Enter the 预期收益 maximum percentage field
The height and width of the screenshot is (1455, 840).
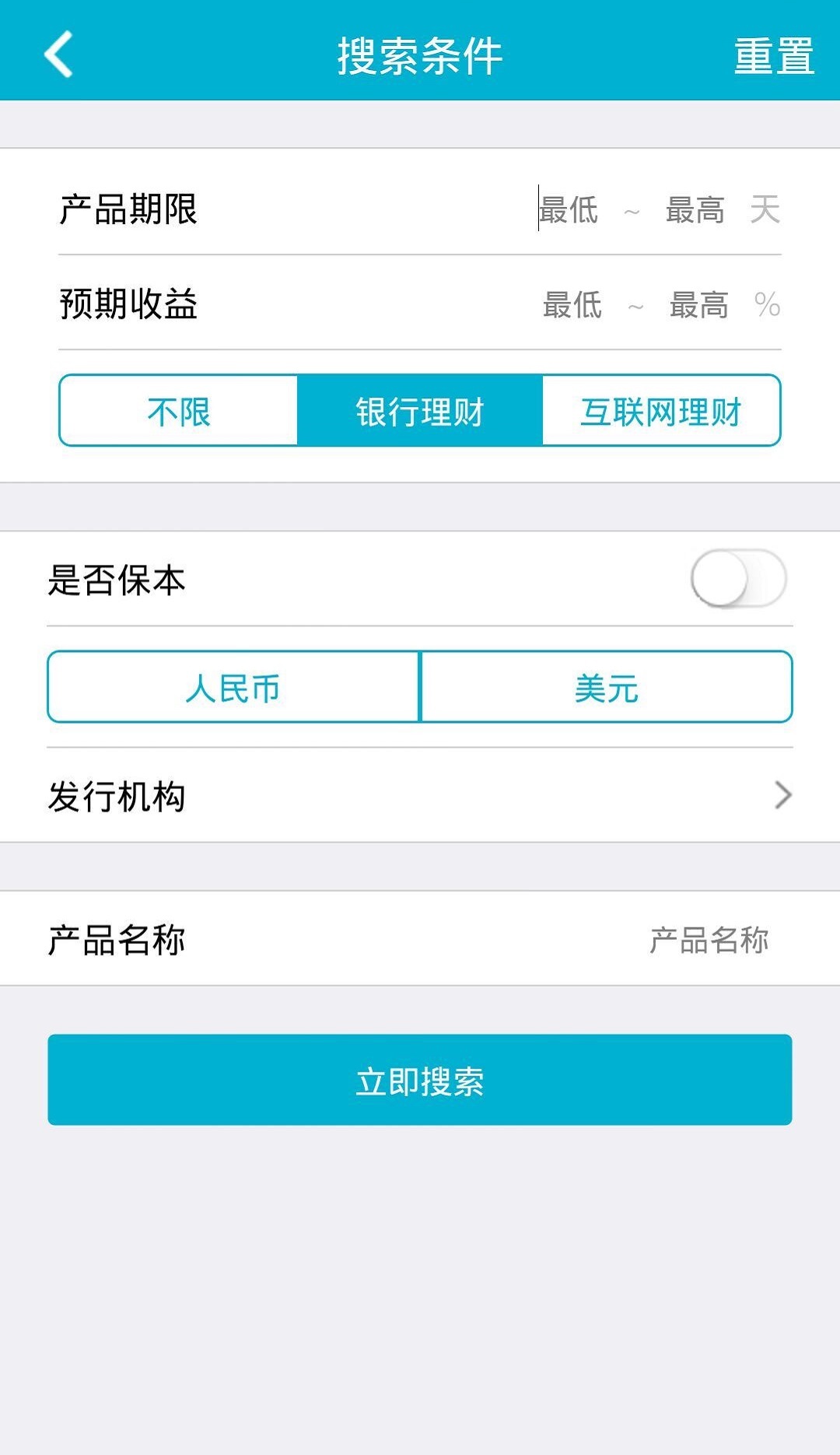tap(699, 305)
